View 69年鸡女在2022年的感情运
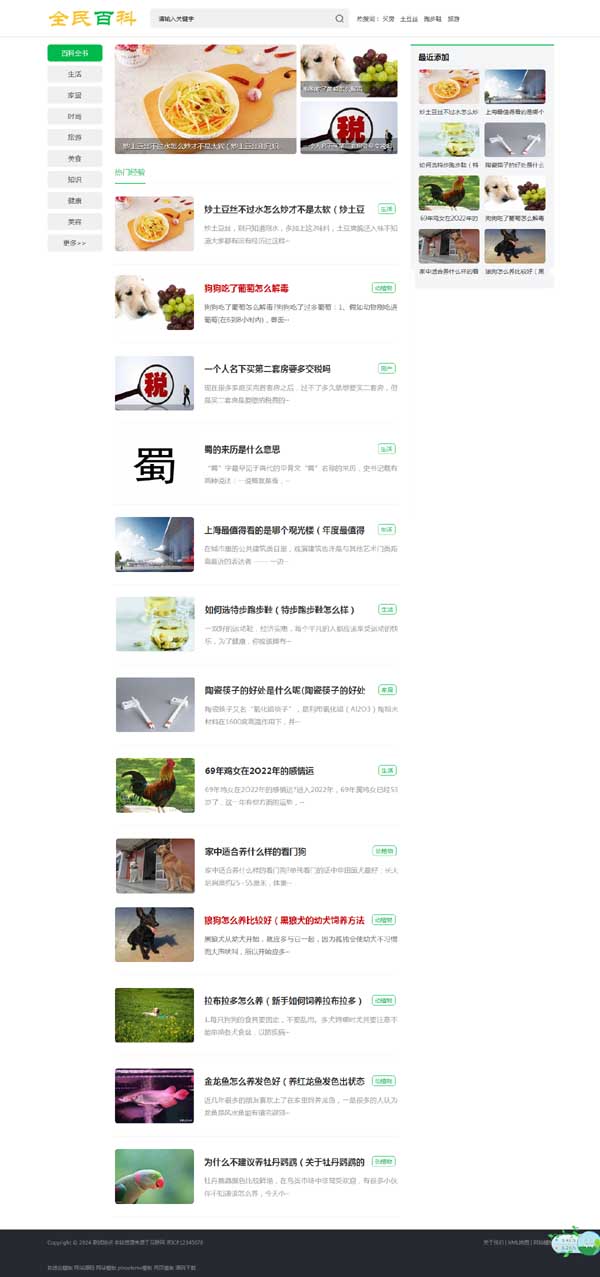 tap(259, 771)
